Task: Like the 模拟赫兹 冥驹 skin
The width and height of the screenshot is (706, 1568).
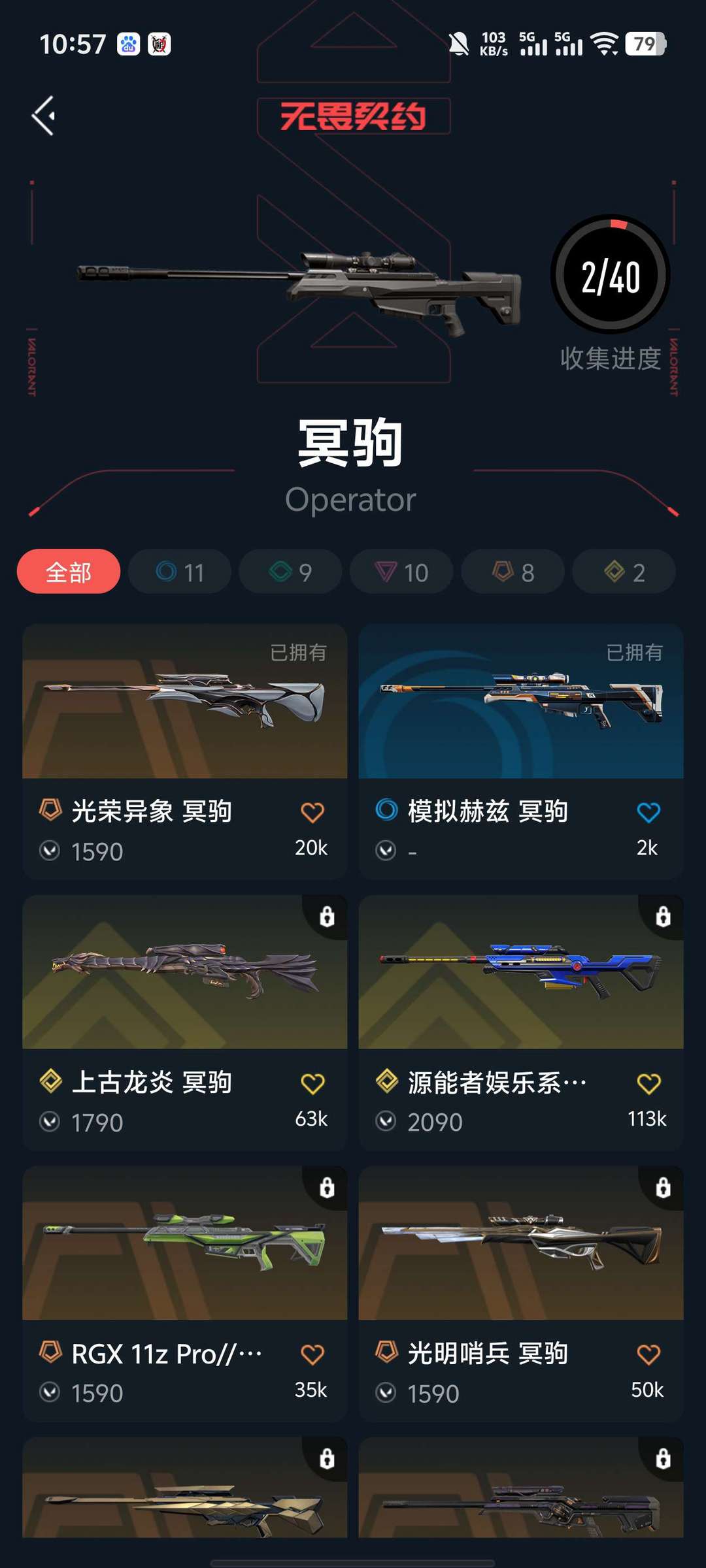Action: point(648,812)
